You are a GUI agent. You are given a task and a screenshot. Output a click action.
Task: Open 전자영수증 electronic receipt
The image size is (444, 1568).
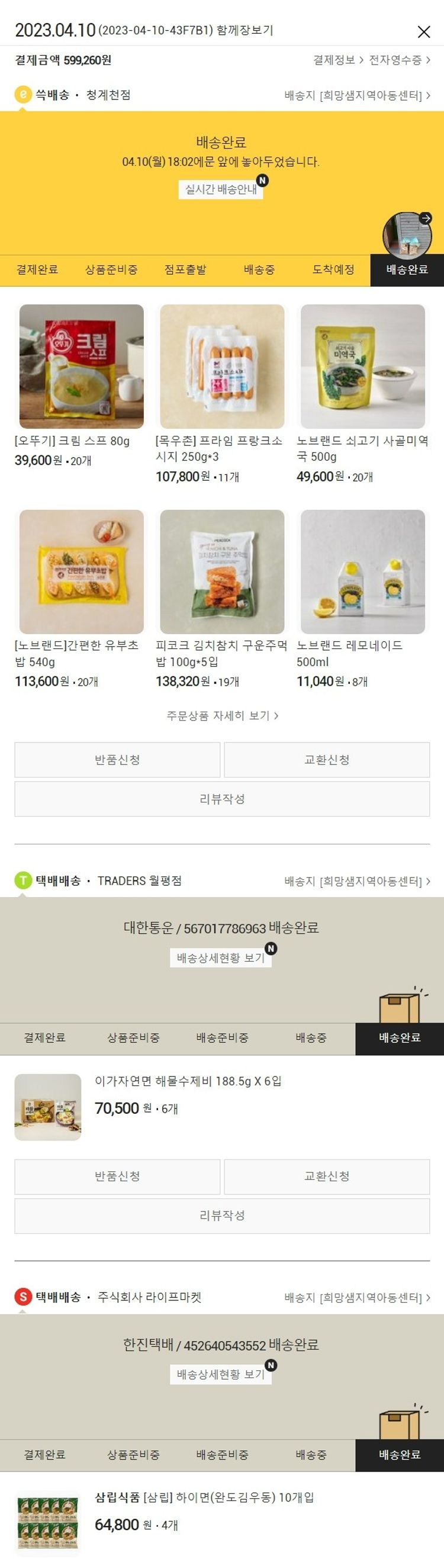pos(399,60)
